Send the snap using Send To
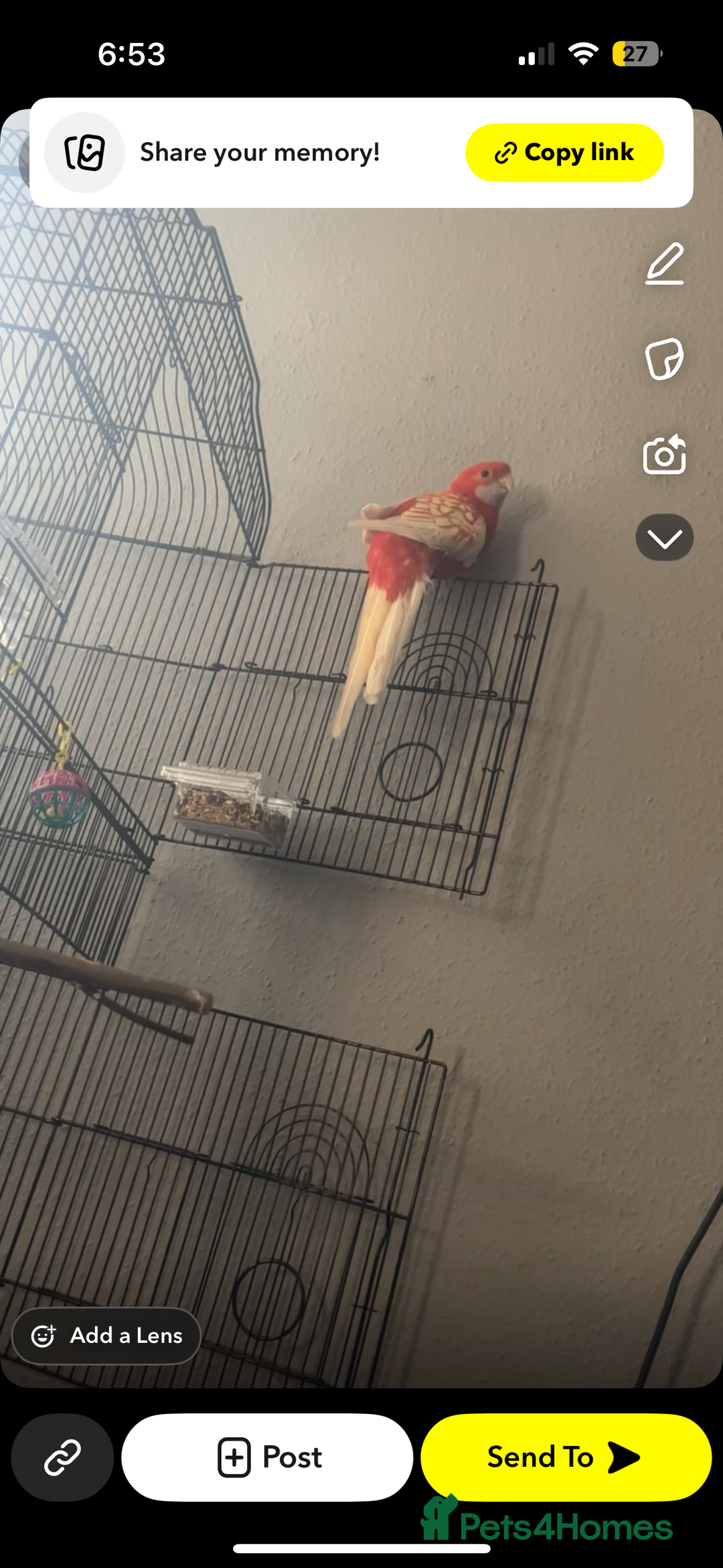 point(566,1457)
